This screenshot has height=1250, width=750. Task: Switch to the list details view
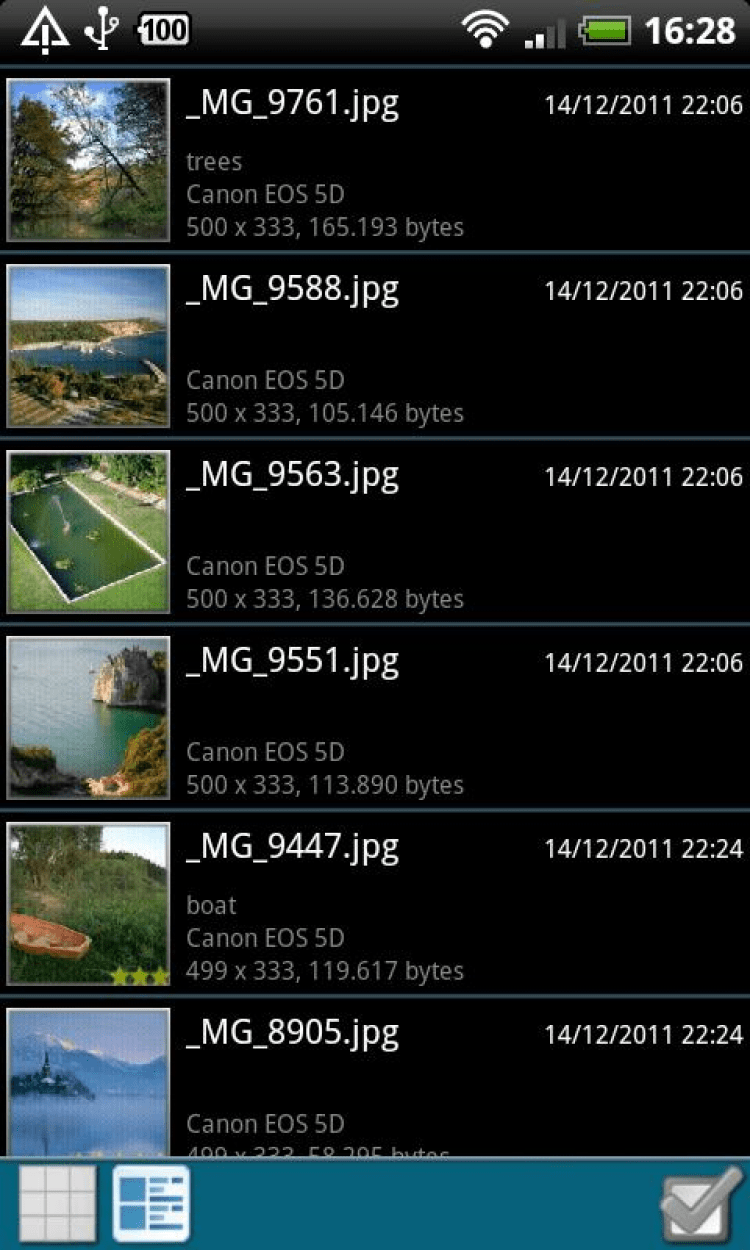click(x=151, y=1204)
